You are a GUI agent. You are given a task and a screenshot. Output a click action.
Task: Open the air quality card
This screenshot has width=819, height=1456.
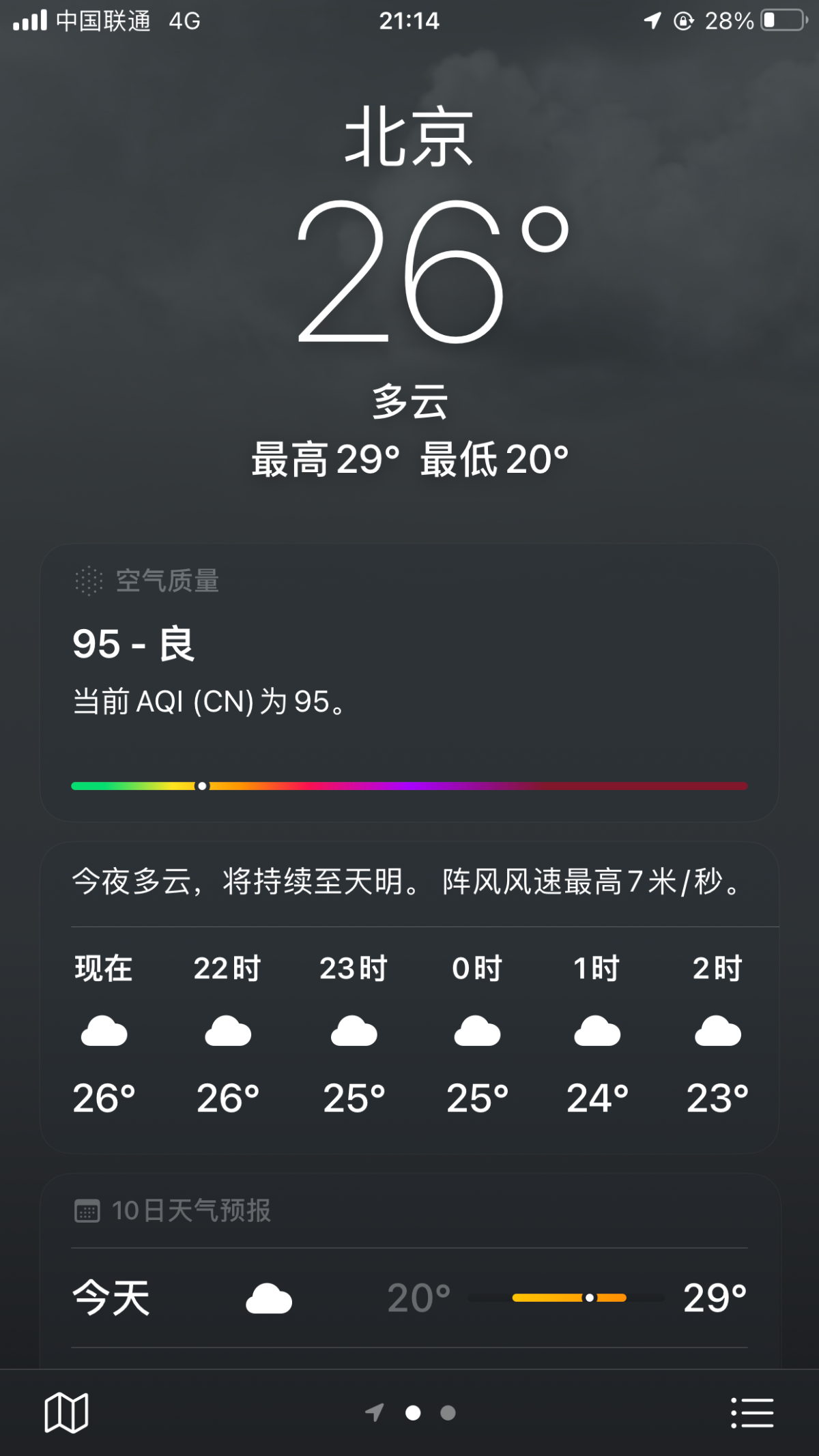pyautogui.click(x=409, y=682)
